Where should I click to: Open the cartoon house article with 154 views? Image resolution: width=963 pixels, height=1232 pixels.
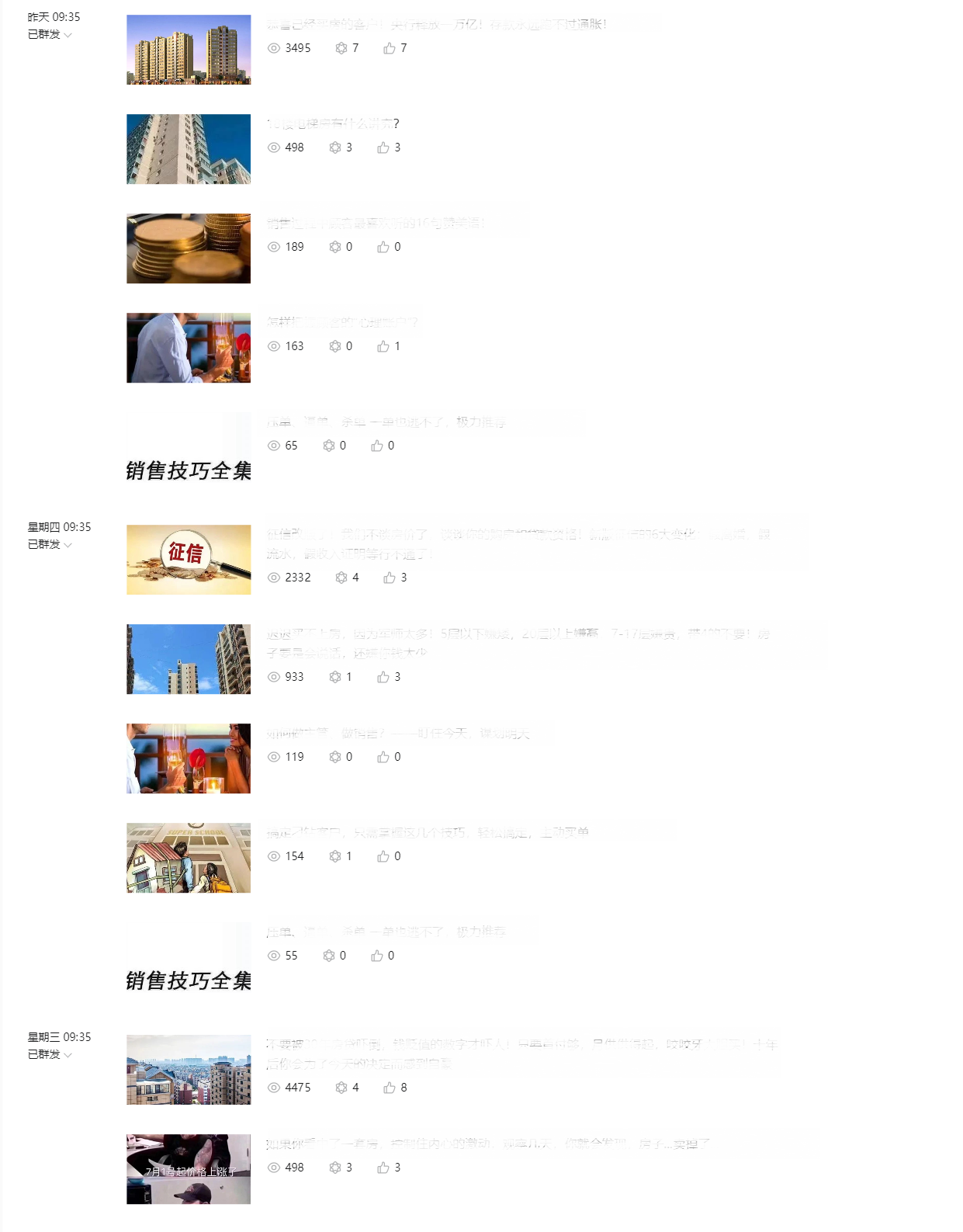pyautogui.click(x=428, y=833)
